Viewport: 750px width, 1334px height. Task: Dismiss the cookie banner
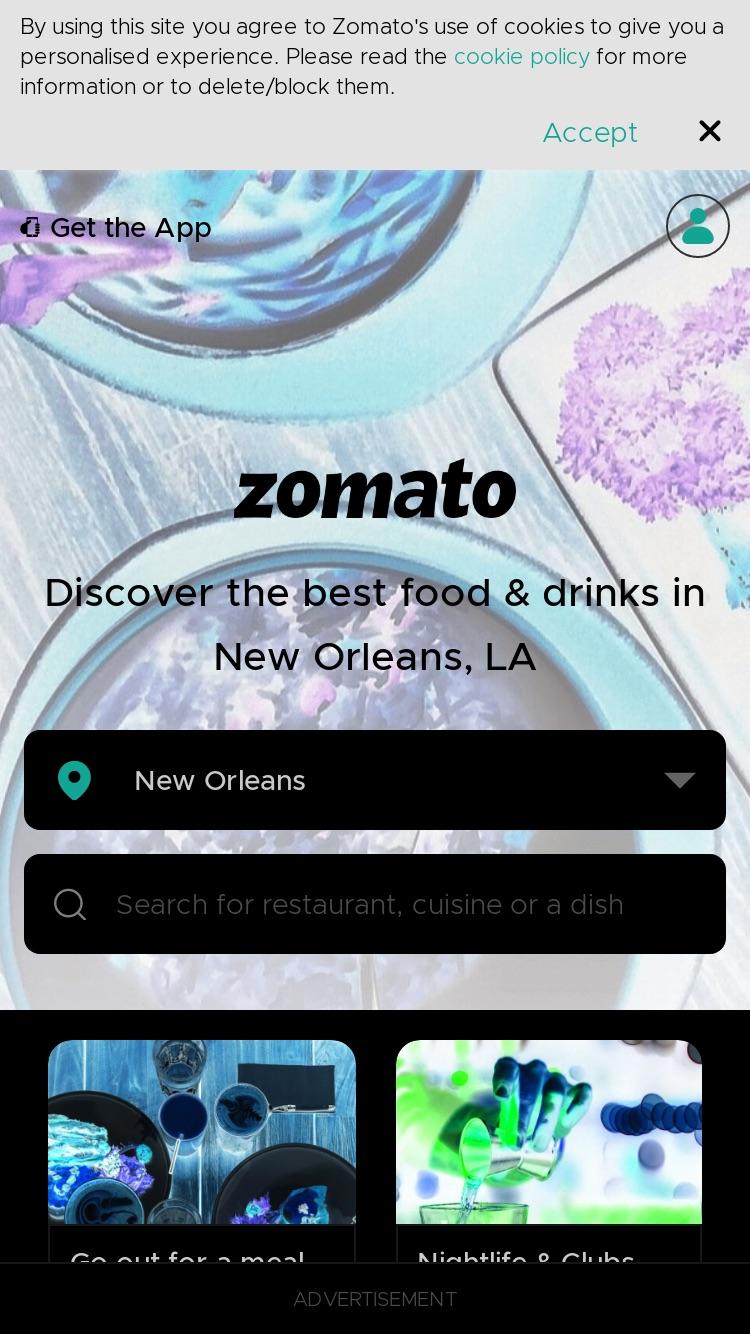(x=710, y=131)
